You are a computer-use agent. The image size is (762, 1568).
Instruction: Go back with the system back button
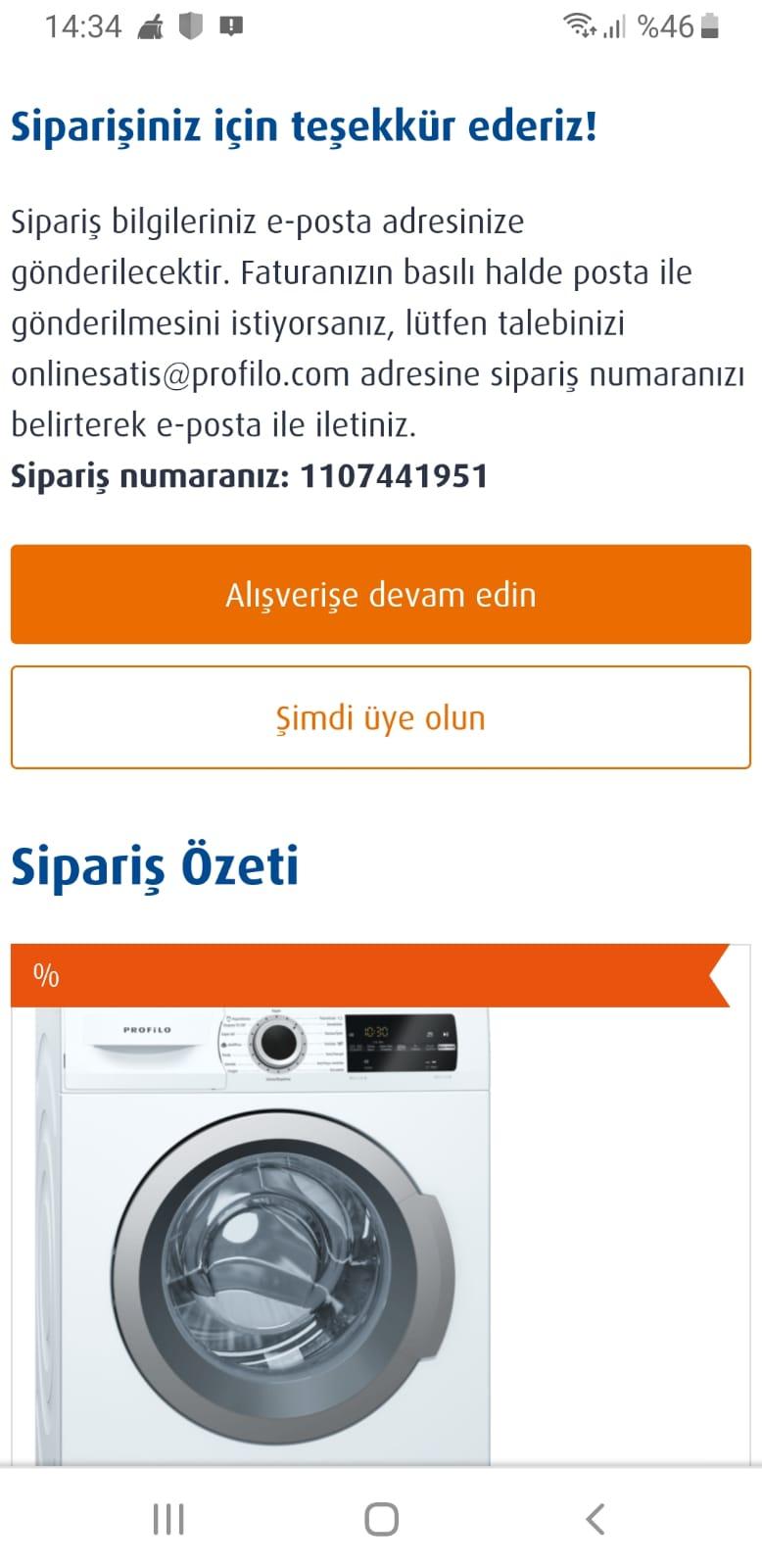[x=595, y=1519]
